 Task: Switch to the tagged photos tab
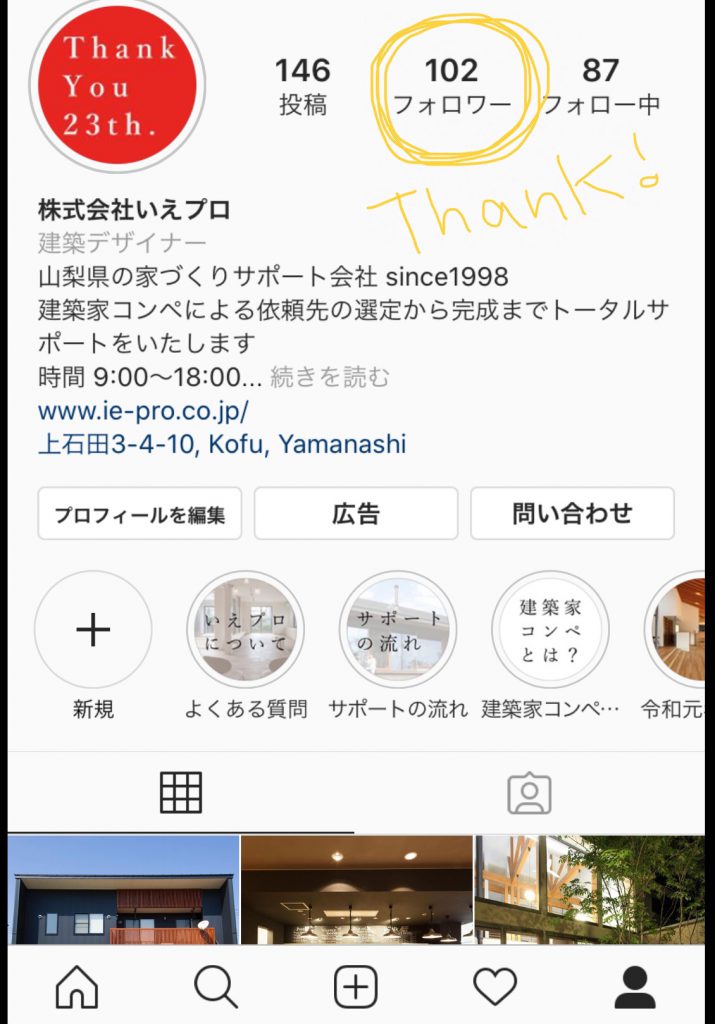pos(529,793)
